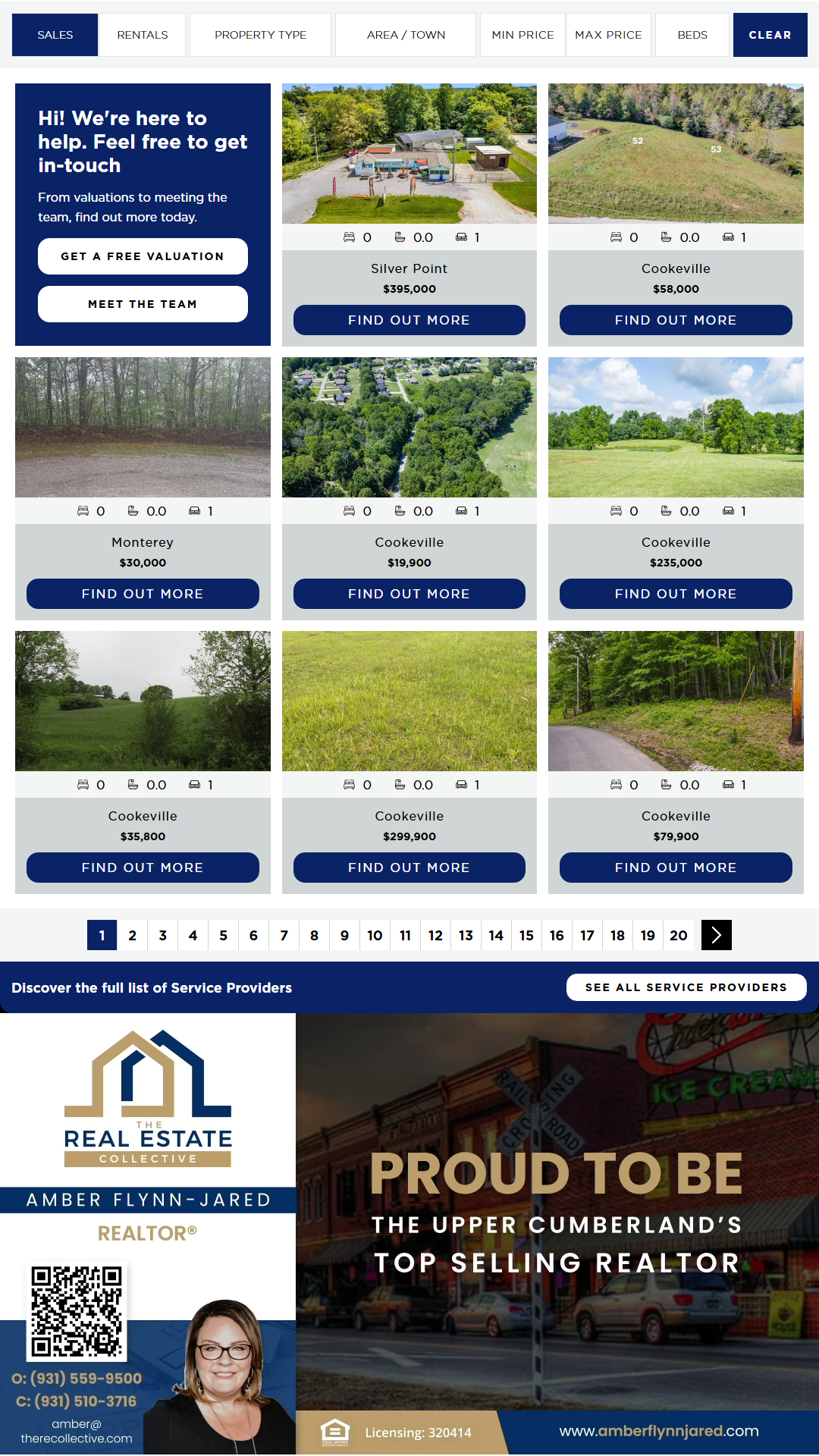Jump to page 20 of results
This screenshot has width=819, height=1456.
[x=679, y=935]
